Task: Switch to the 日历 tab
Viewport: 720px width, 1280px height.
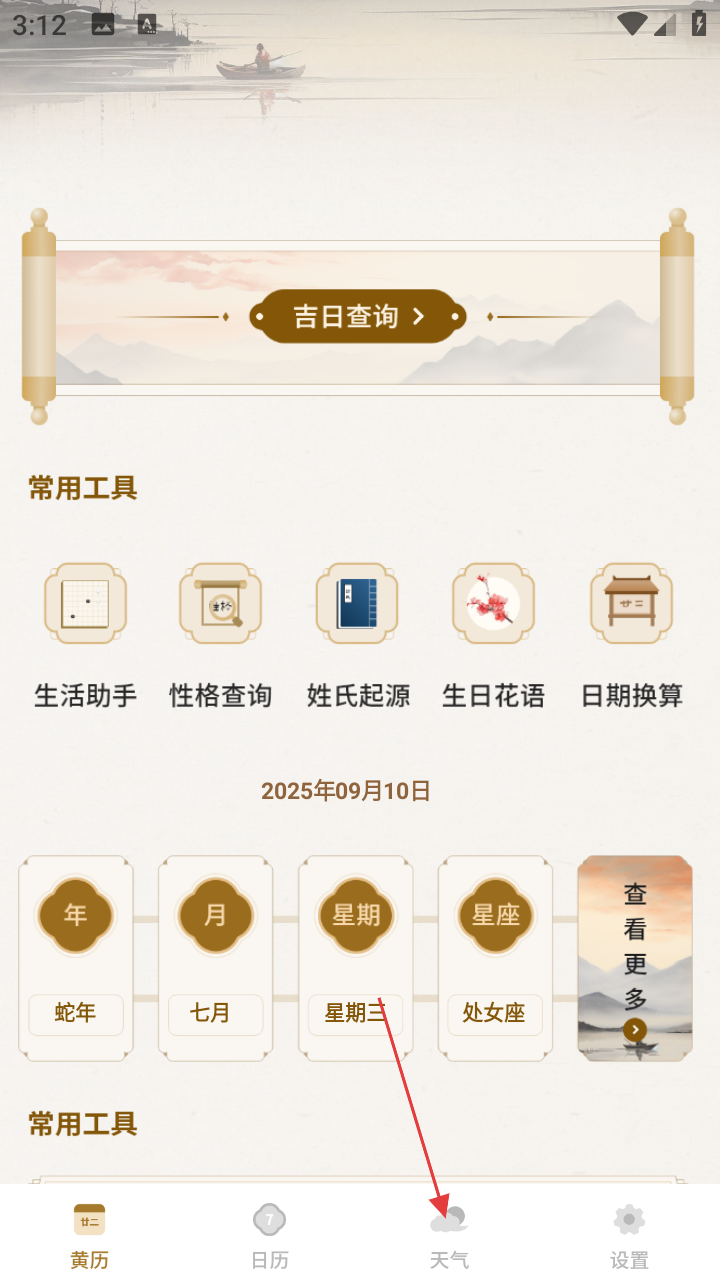Action: pos(269,1234)
